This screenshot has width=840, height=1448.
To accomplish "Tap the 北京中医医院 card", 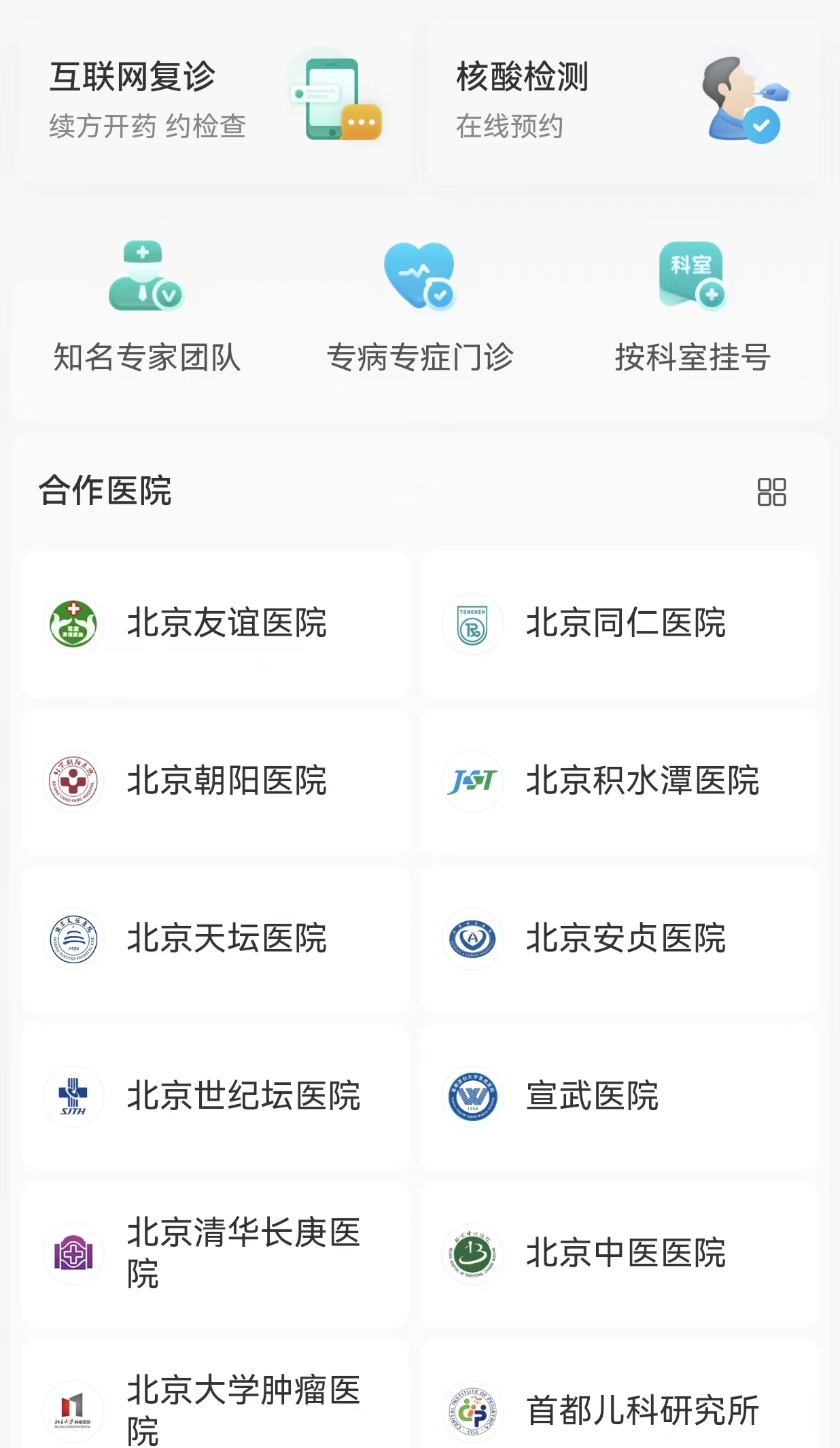I will pos(619,1254).
